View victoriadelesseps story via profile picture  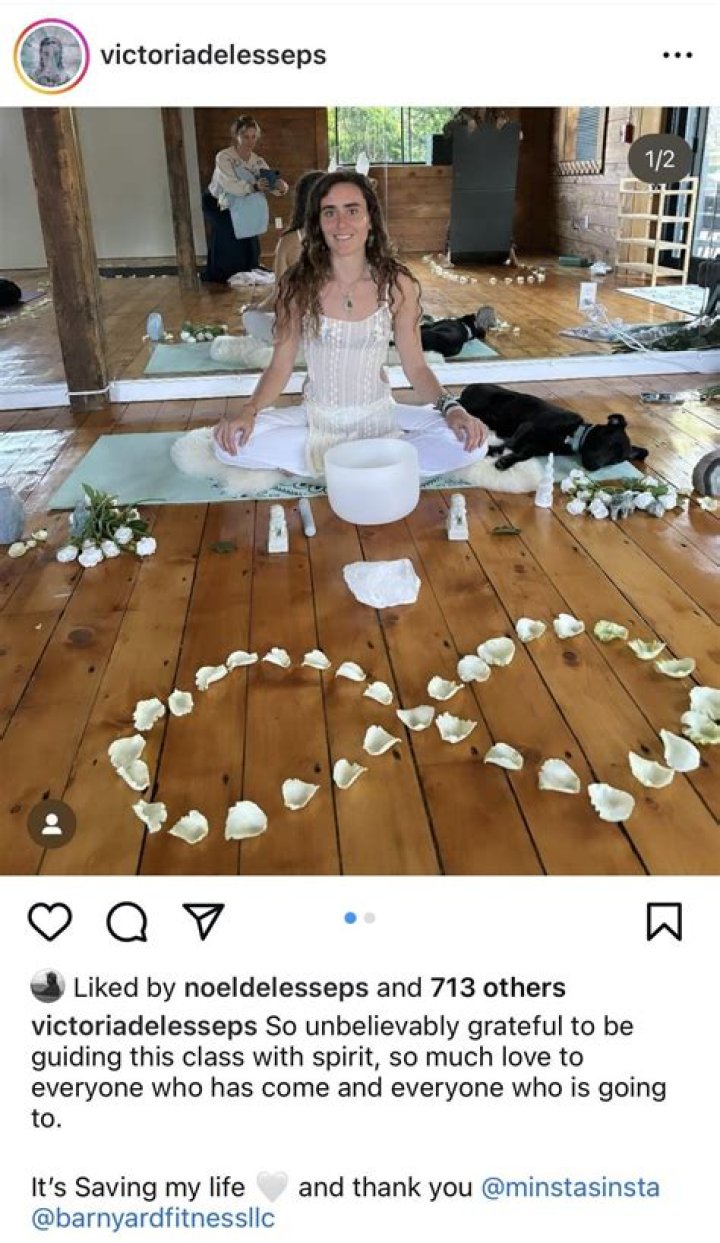[51, 56]
